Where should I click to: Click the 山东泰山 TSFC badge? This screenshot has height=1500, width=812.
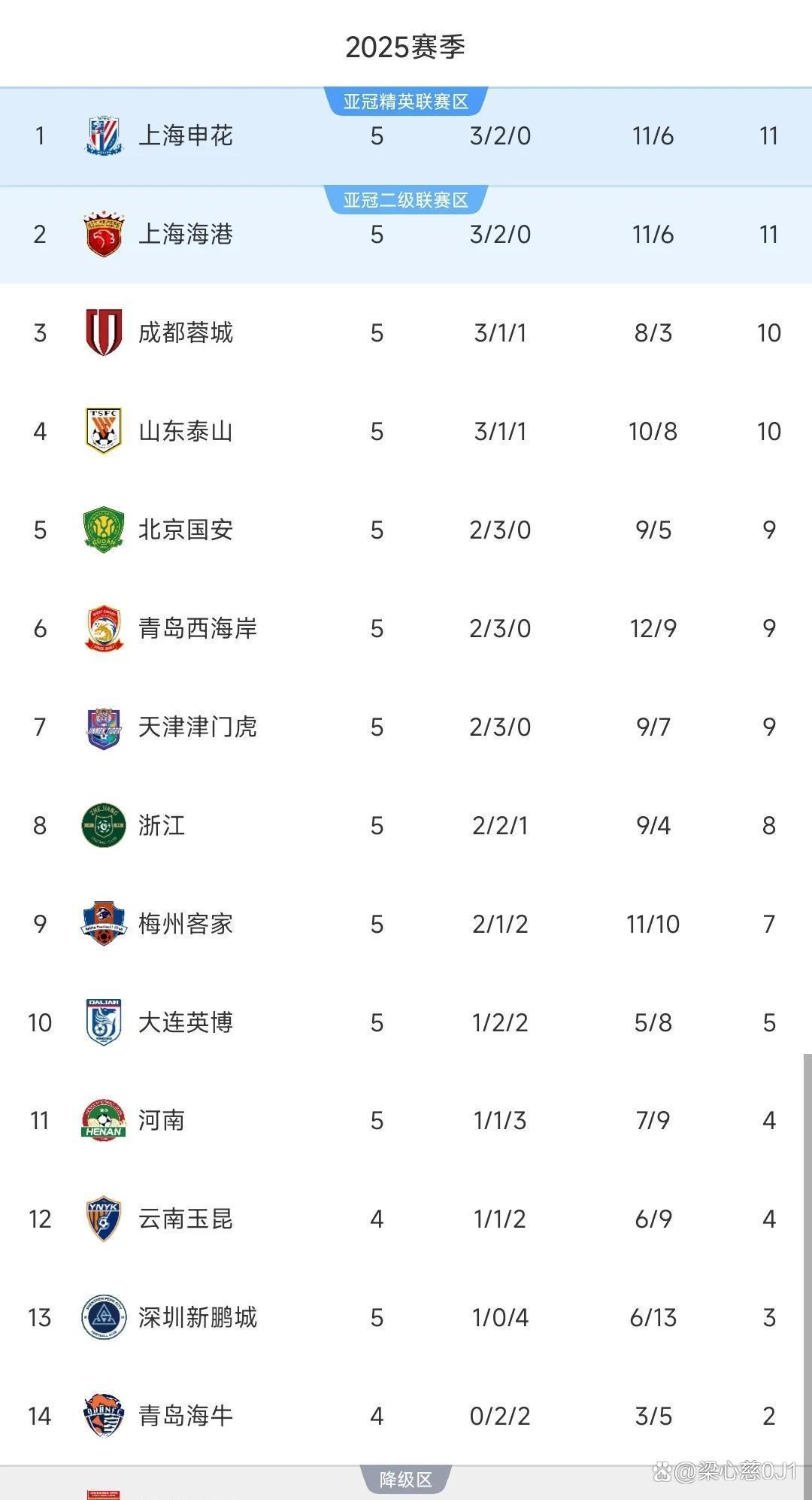pyautogui.click(x=104, y=431)
